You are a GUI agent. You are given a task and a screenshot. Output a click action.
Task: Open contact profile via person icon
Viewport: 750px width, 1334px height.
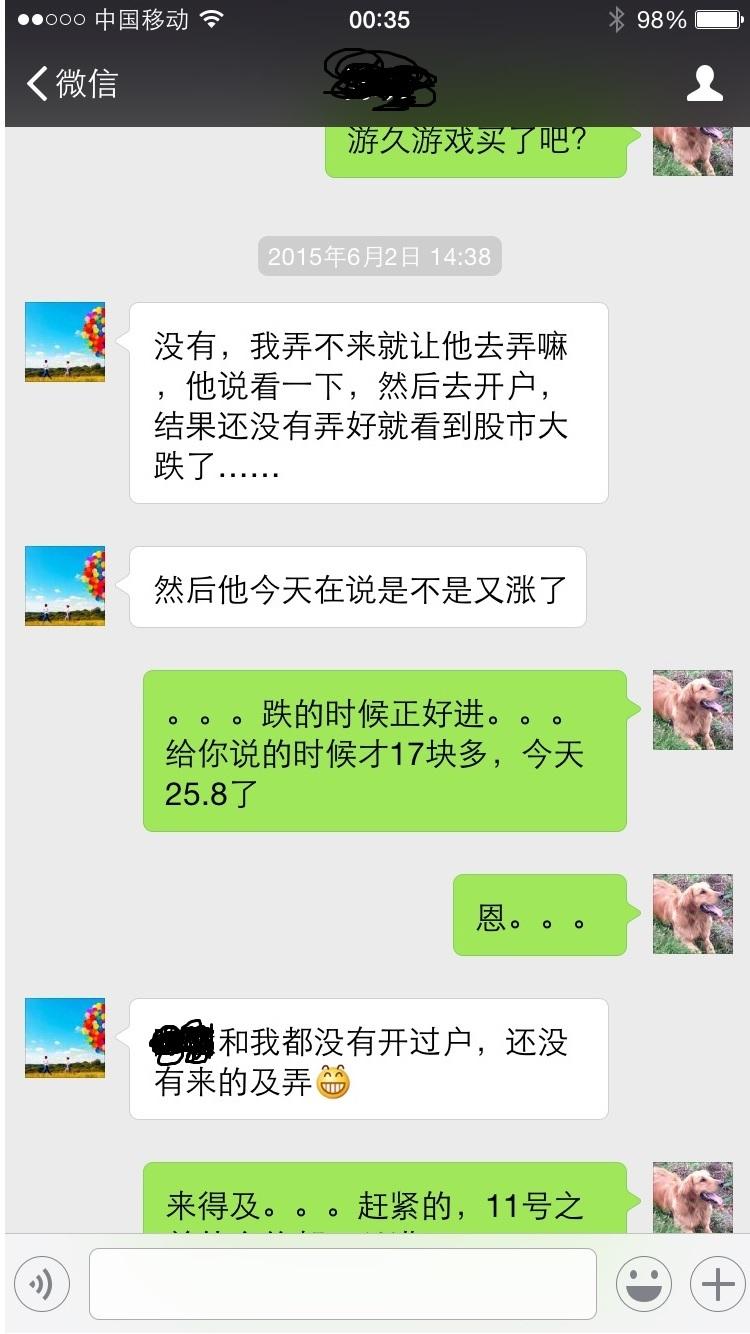click(705, 84)
